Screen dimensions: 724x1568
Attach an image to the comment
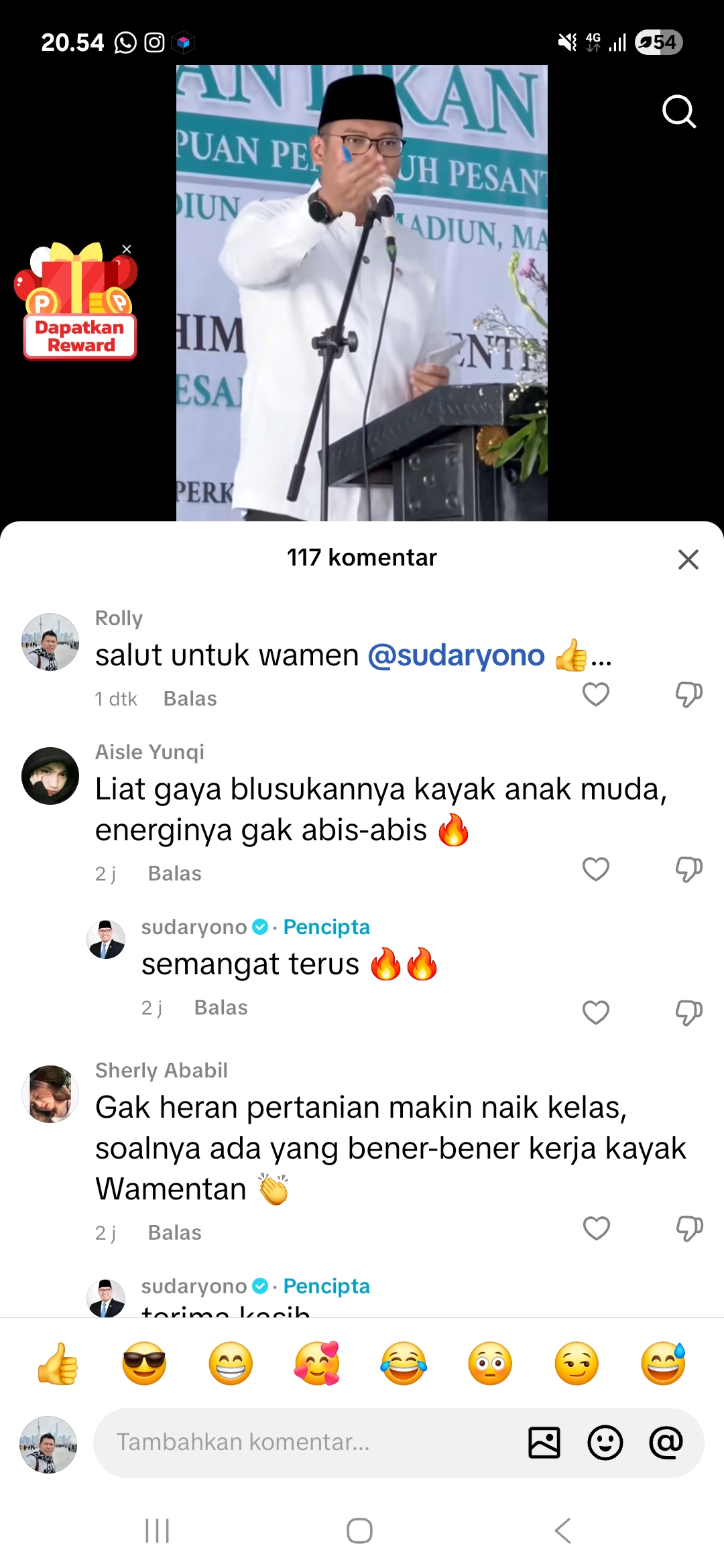click(544, 1442)
